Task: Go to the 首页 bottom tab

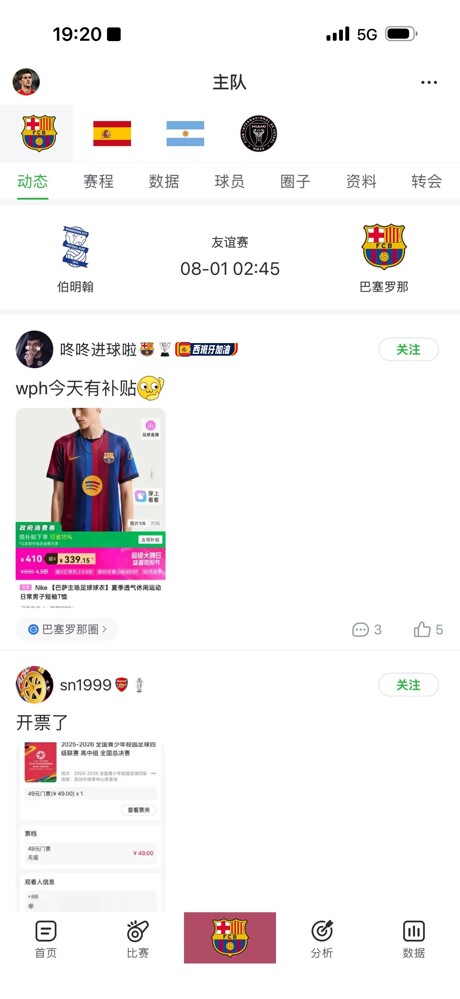Action: tap(46, 940)
